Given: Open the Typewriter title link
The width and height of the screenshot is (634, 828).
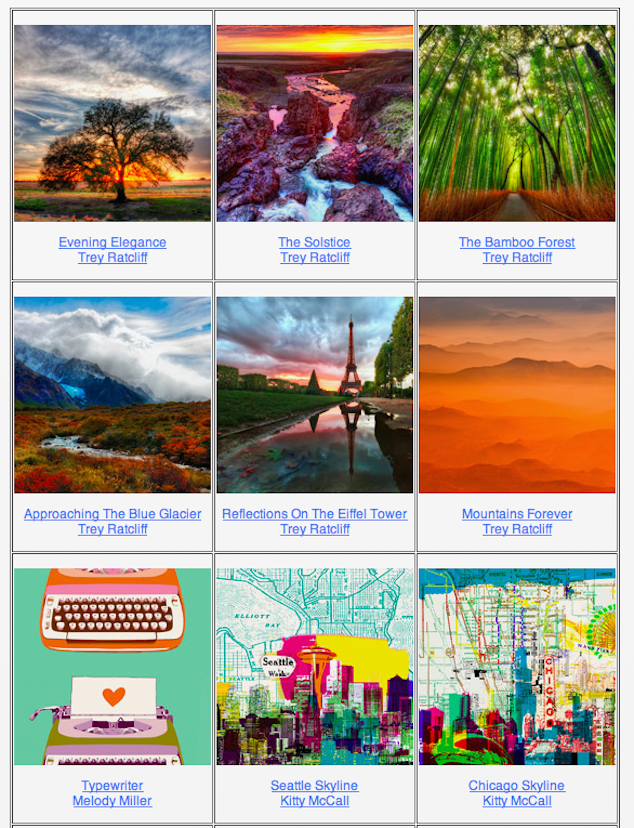Looking at the screenshot, I should click(112, 786).
